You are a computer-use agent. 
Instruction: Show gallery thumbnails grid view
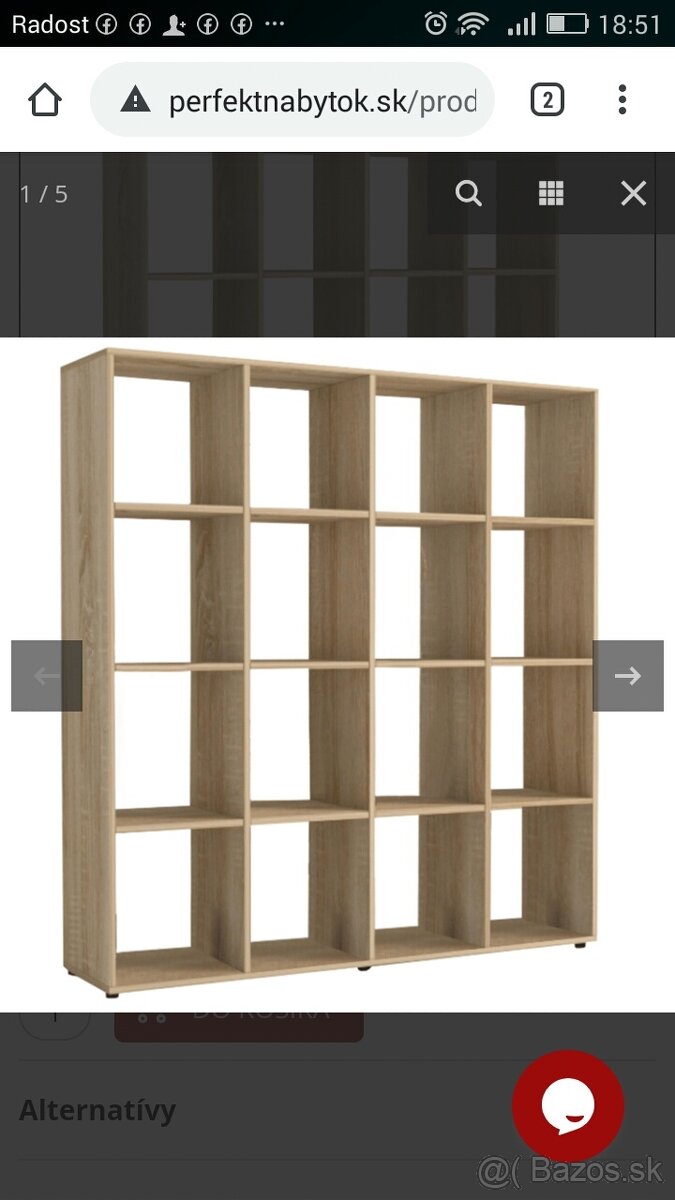(551, 193)
